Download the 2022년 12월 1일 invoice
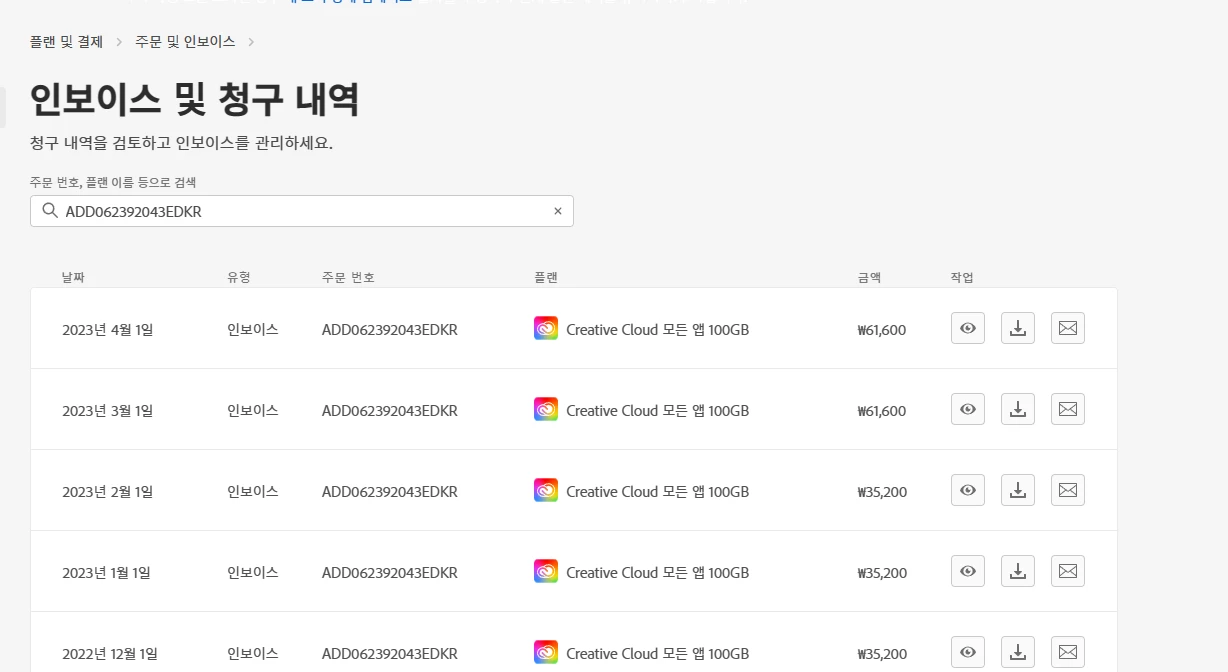 [1018, 652]
